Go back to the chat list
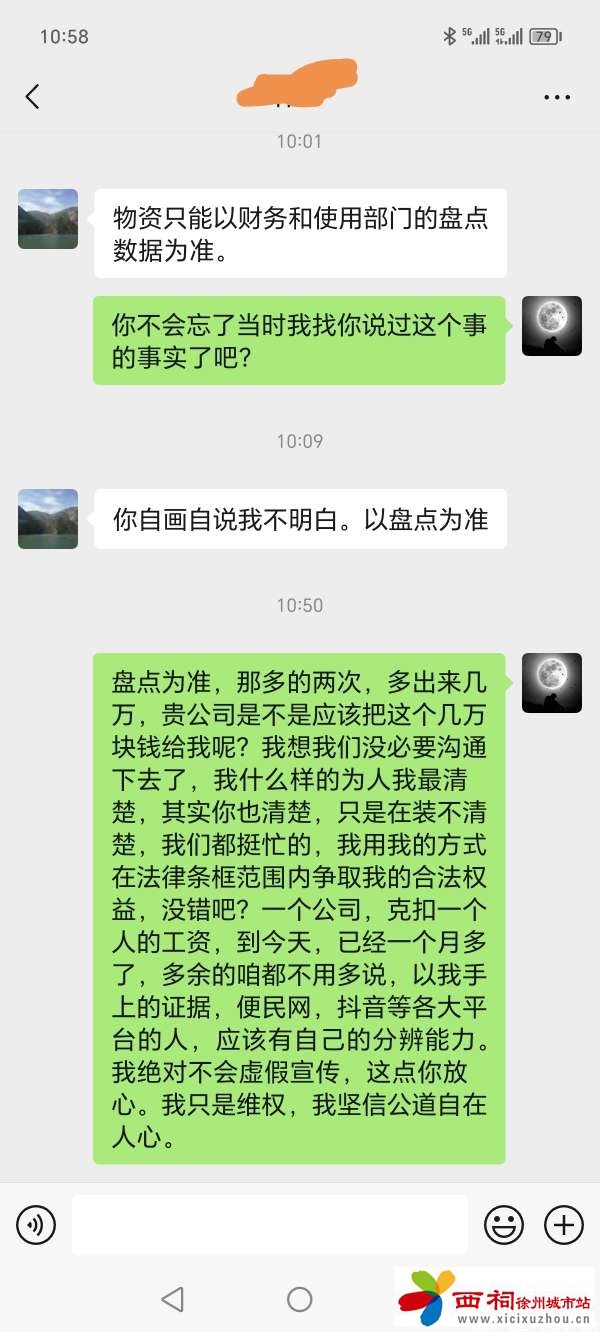 point(32,97)
